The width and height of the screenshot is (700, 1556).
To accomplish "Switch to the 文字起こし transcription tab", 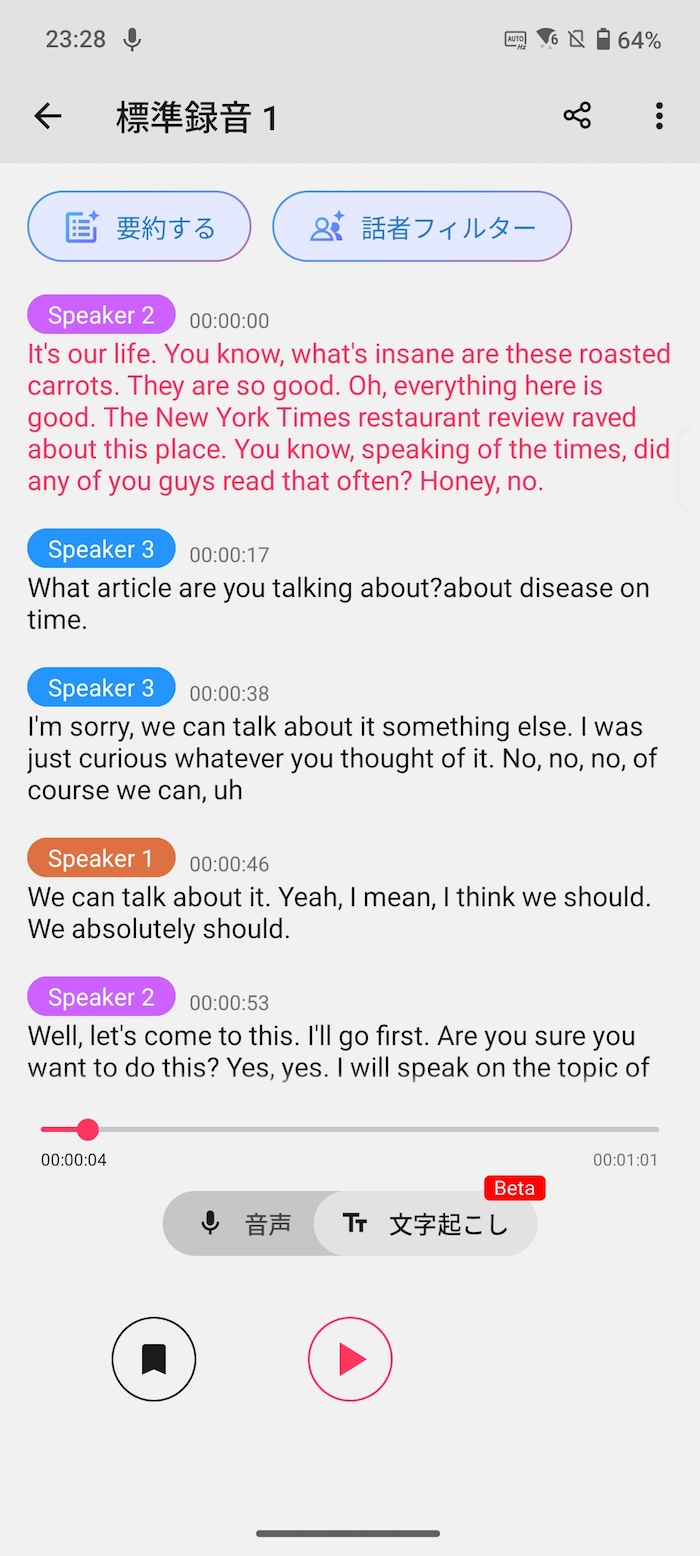I will (425, 1223).
